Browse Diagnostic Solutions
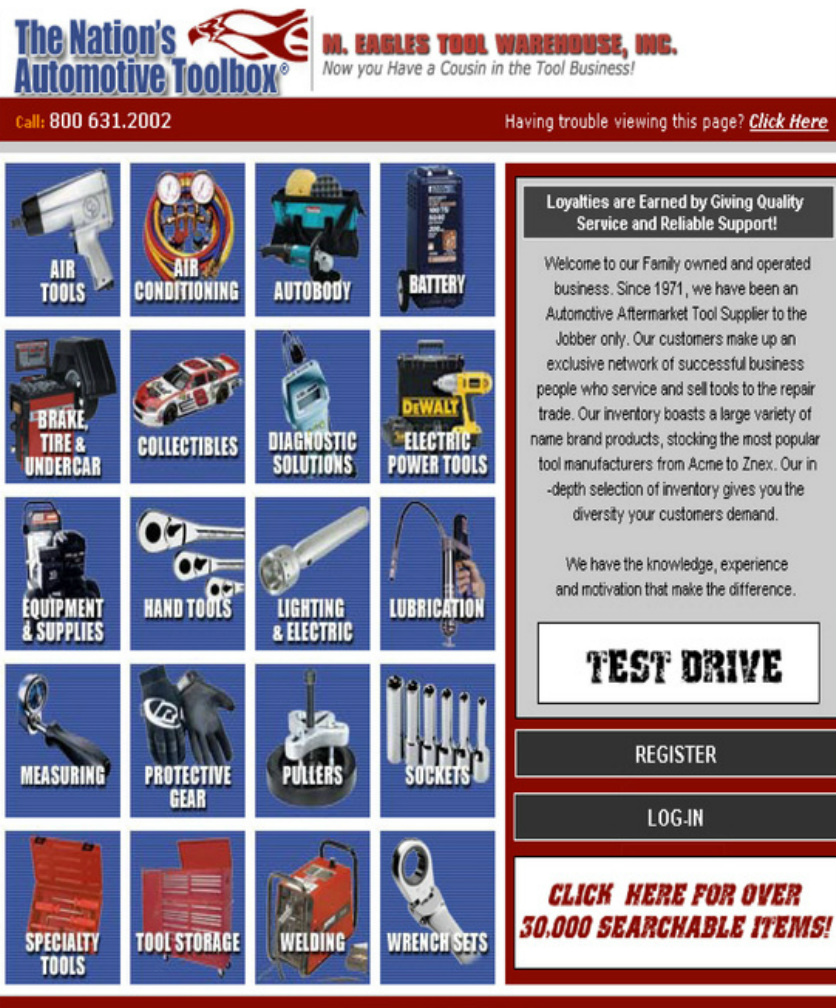 tap(312, 407)
